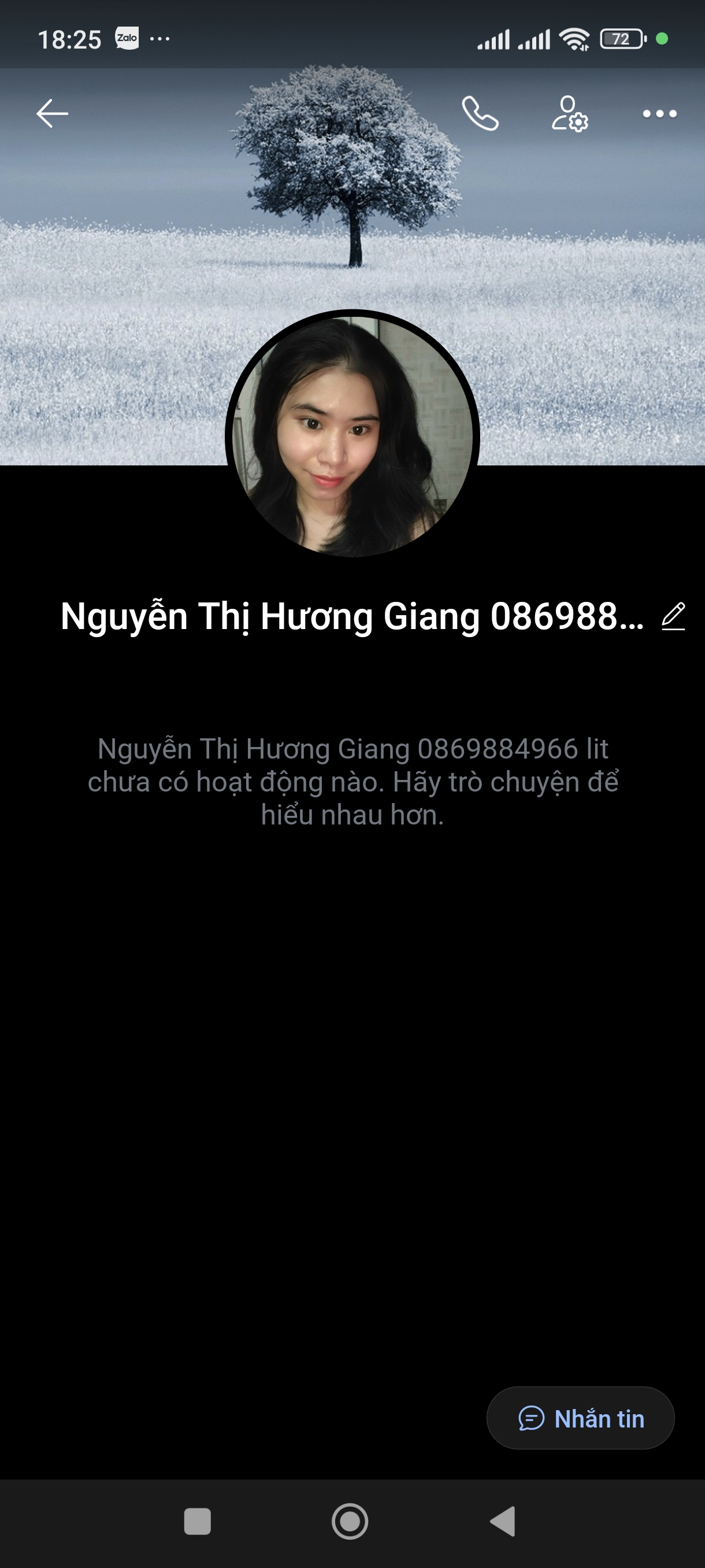Edit the contact name with pencil icon
The height and width of the screenshot is (1568, 705).
(x=673, y=616)
